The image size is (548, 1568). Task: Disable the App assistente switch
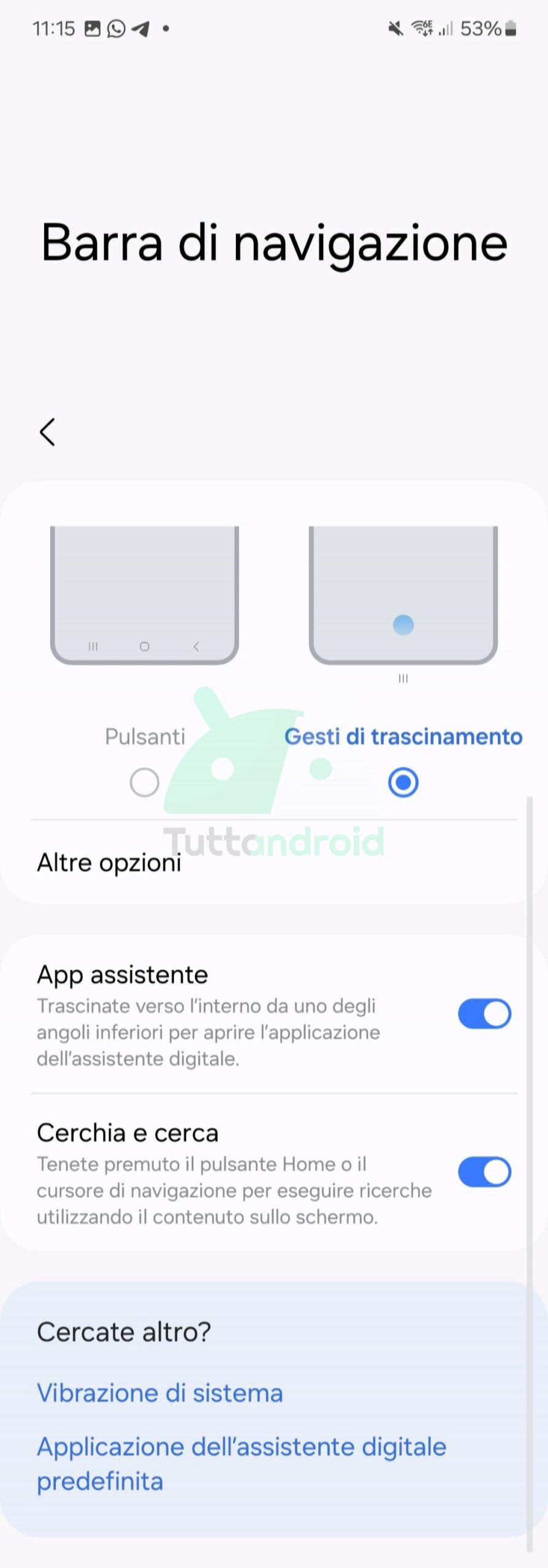point(484,1014)
